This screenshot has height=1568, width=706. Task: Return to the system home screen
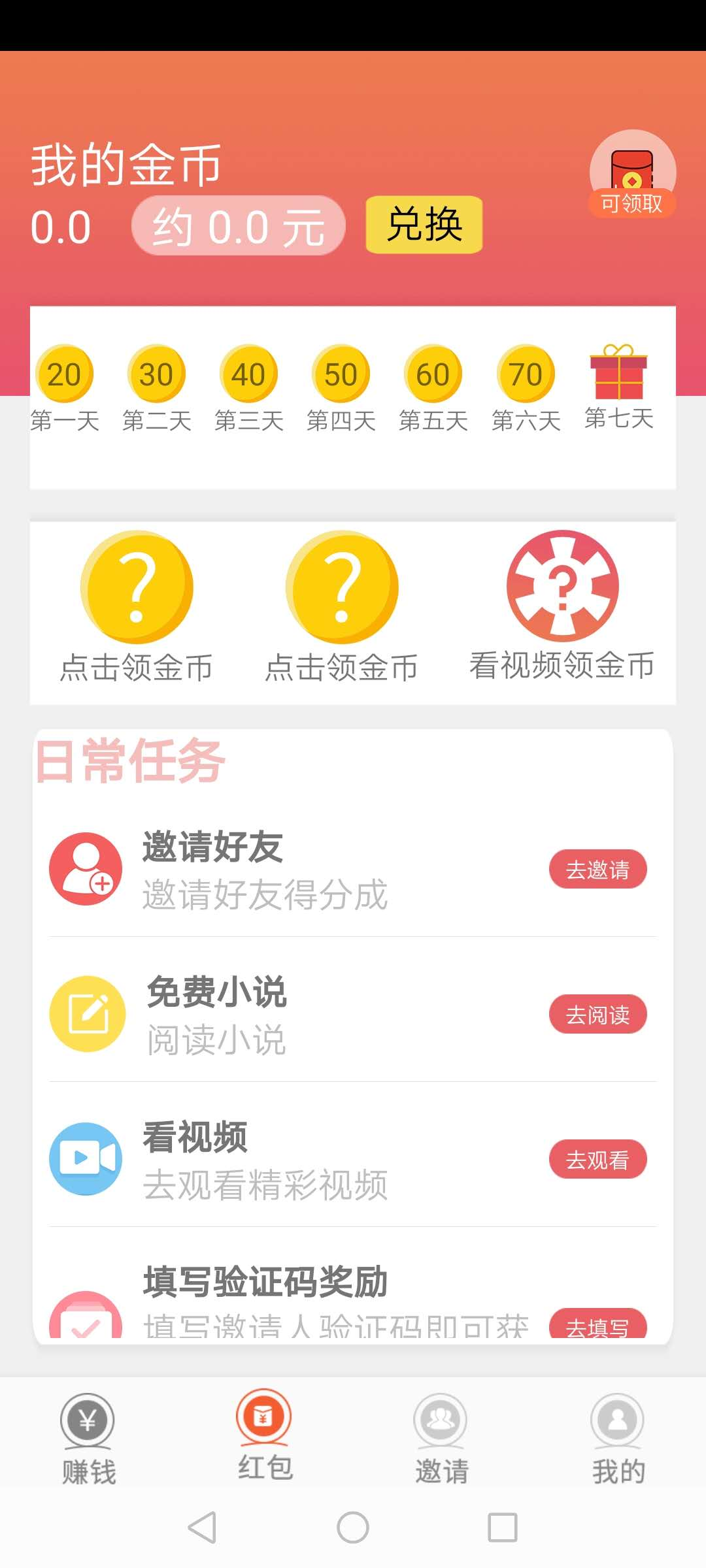tap(353, 1527)
